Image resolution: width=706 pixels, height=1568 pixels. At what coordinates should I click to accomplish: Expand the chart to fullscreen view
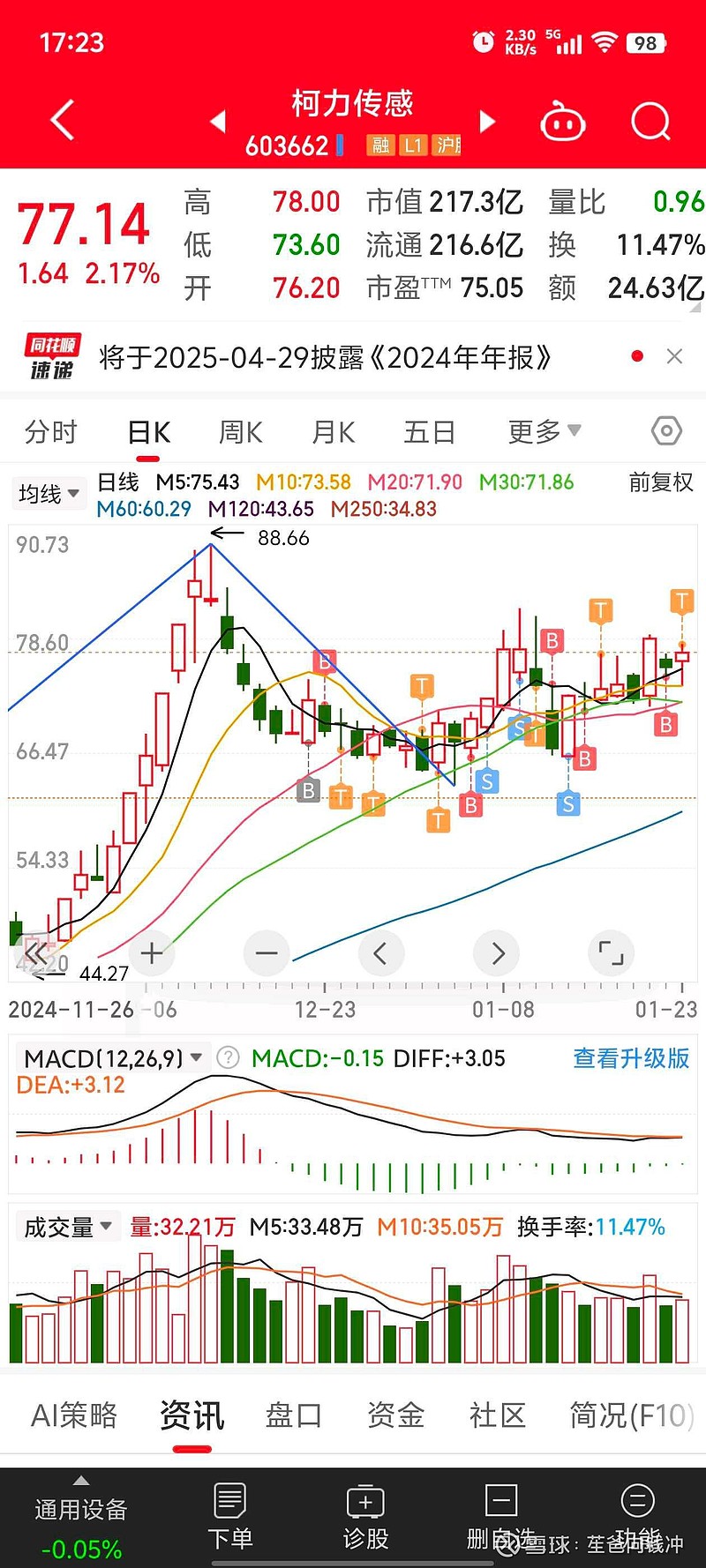[611, 953]
